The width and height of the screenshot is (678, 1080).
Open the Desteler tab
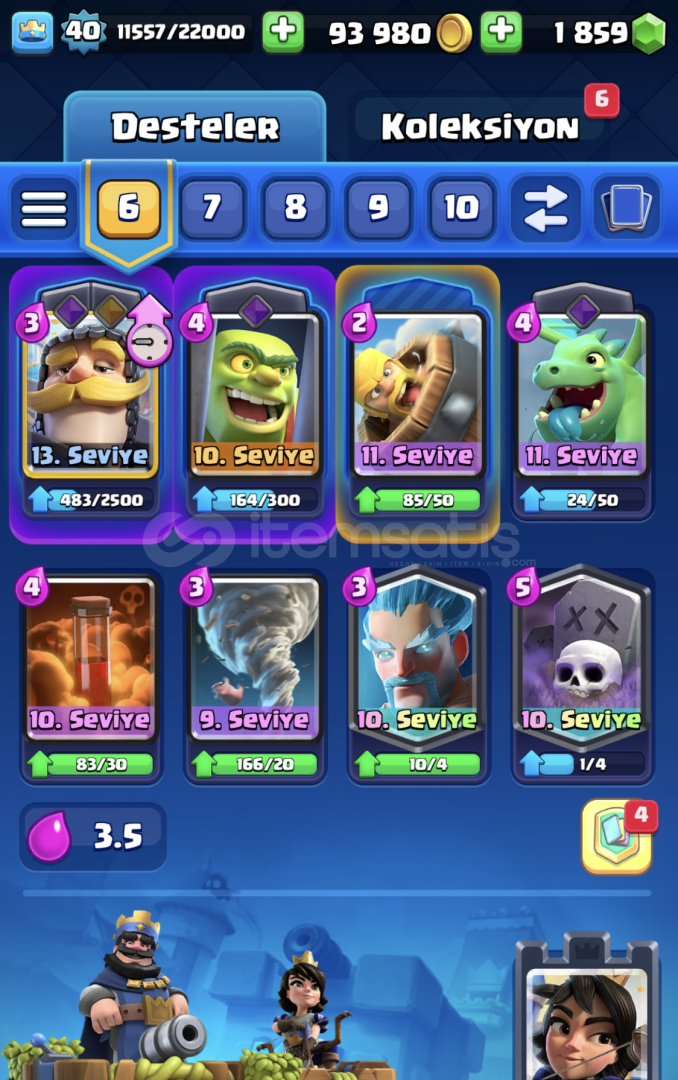click(x=195, y=127)
